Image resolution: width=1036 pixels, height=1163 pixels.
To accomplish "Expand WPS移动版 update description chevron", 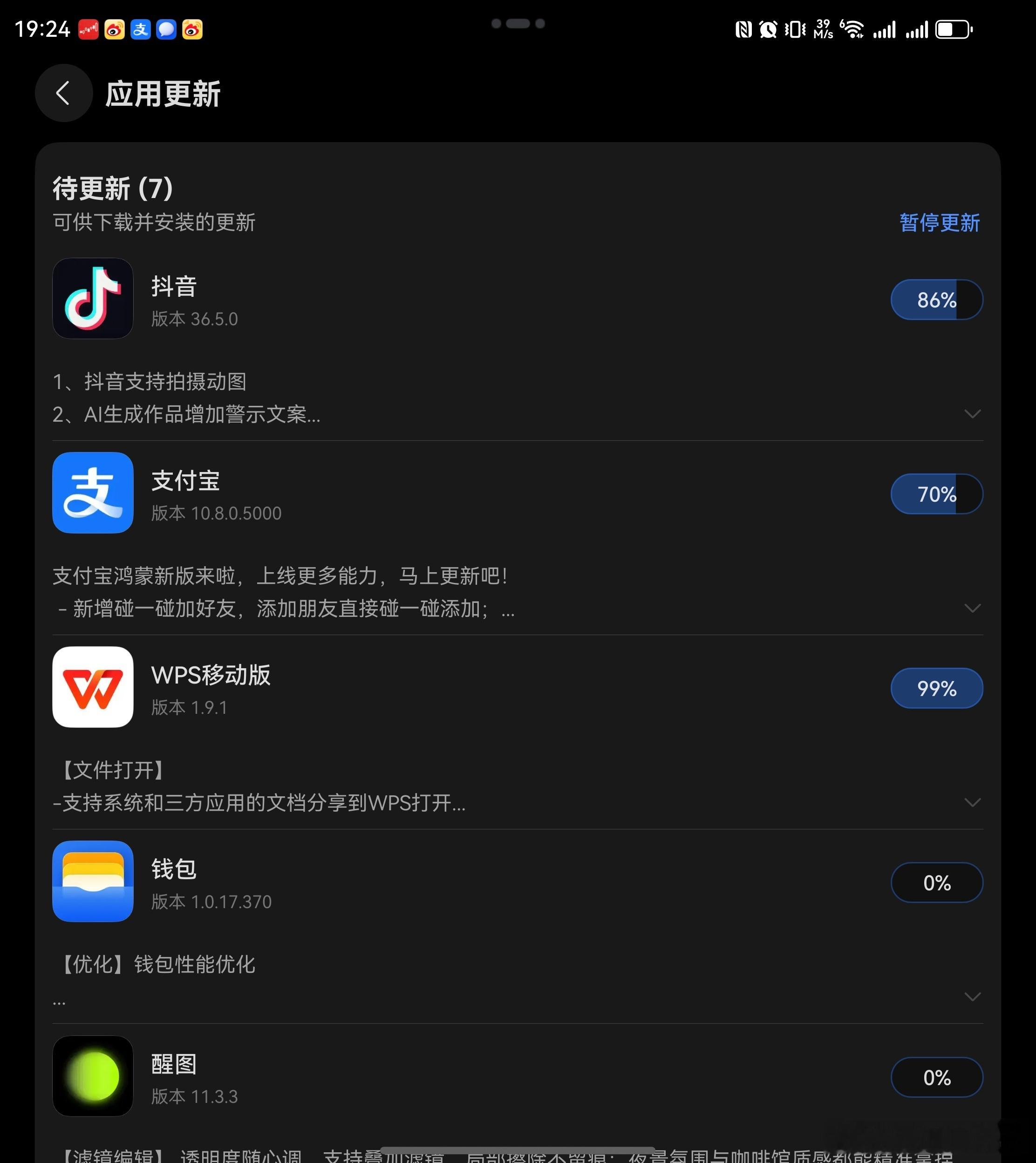I will pyautogui.click(x=972, y=803).
